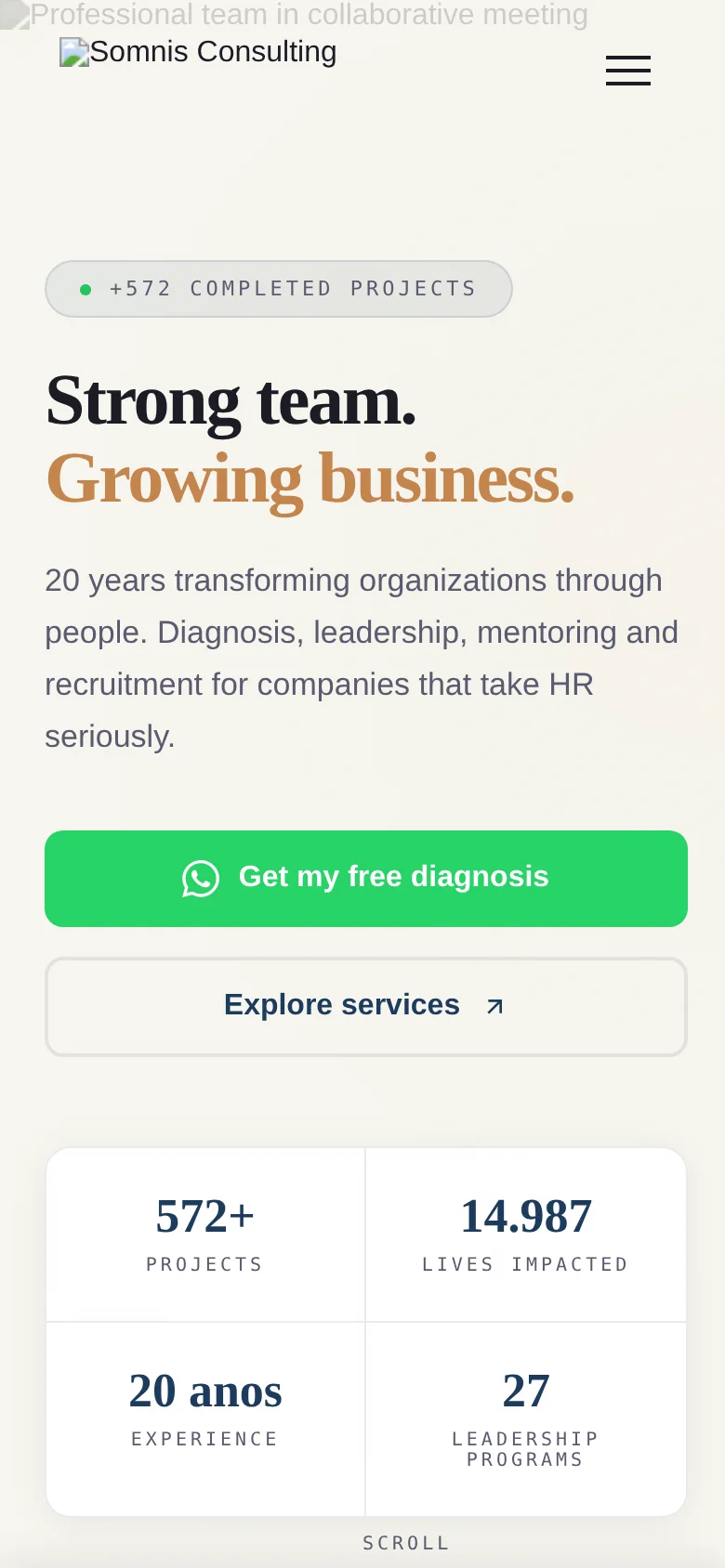The image size is (725, 1568).
Task: Click the 'Somnis Consulting' header text
Action: click(212, 52)
